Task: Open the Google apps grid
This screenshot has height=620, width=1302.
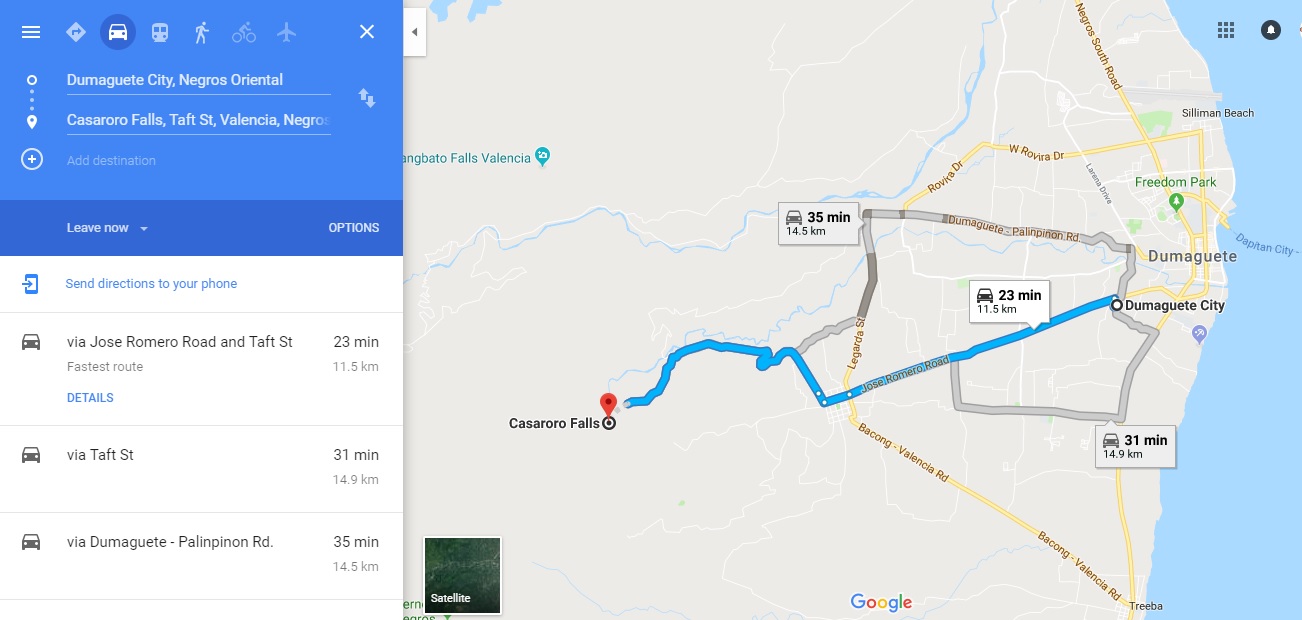Action: click(1226, 30)
